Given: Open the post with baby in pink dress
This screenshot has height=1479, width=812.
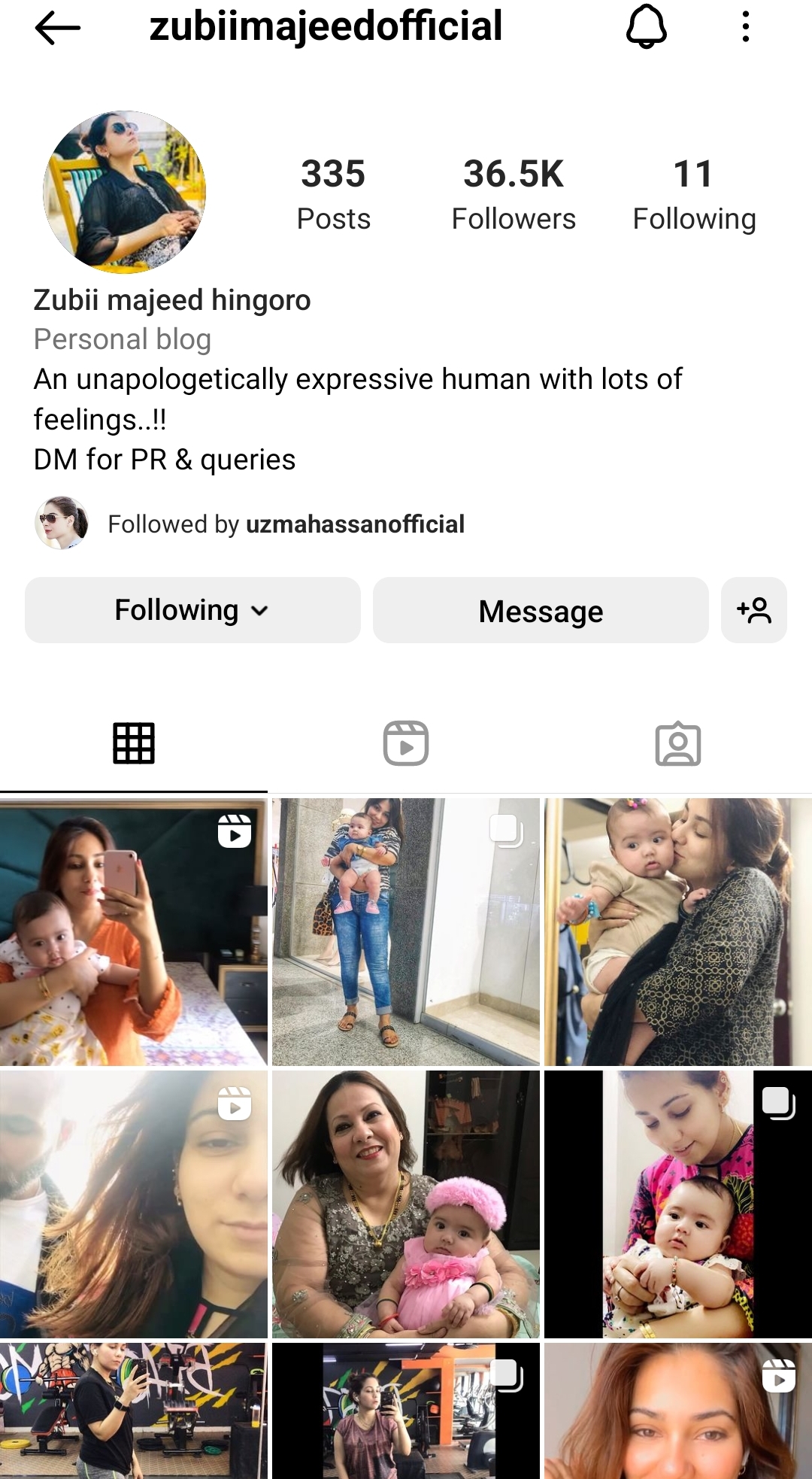Looking at the screenshot, I should [405, 1204].
